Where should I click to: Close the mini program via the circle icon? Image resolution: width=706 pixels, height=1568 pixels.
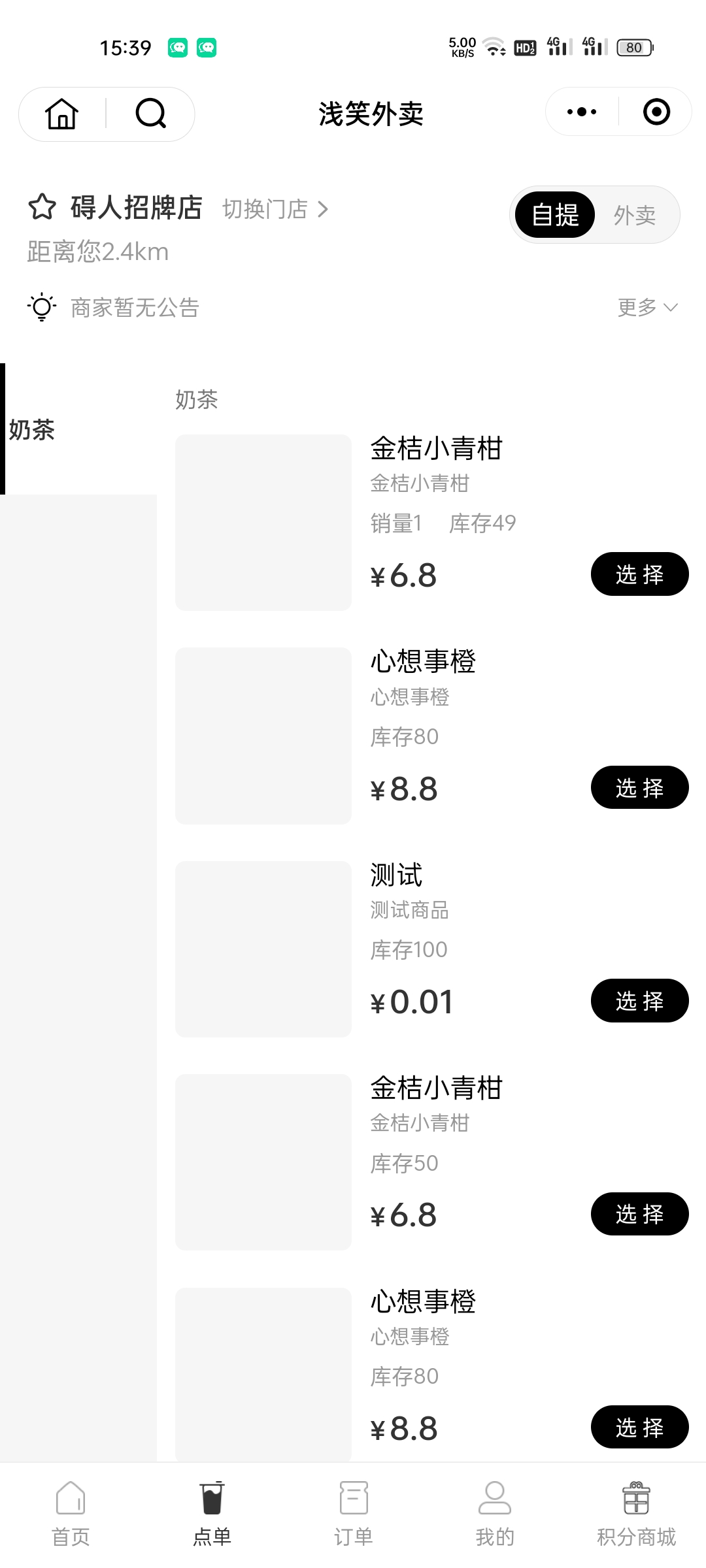(656, 112)
